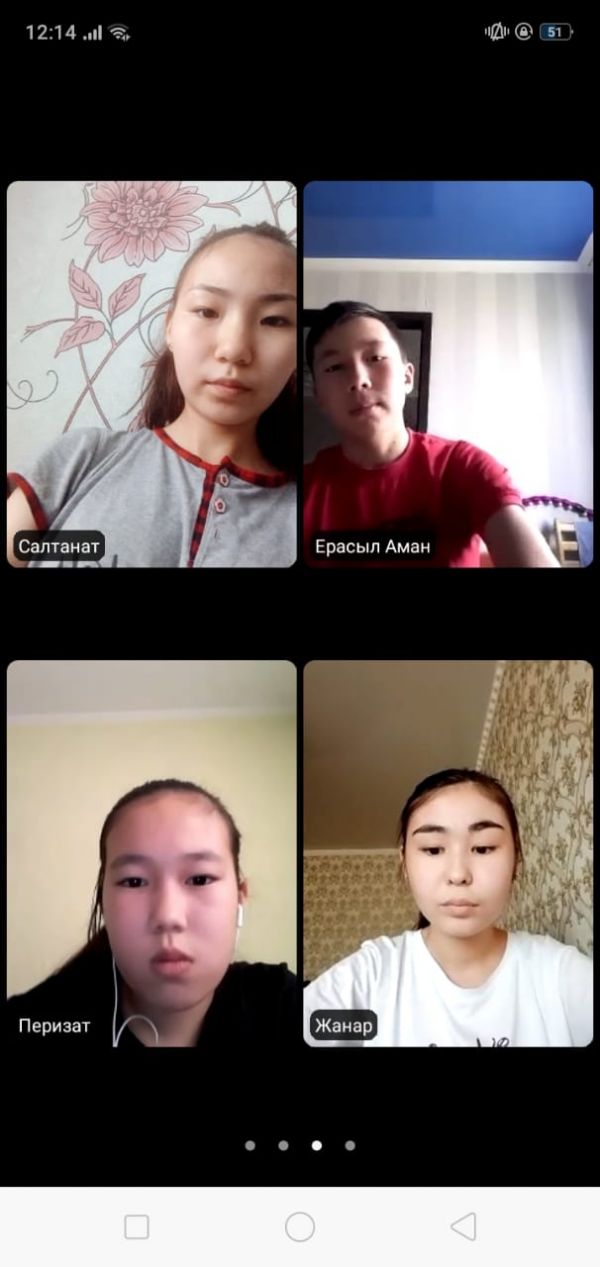Viewport: 600px width, 1267px height.
Task: Go back using the system back button
Action: pos(463,1226)
